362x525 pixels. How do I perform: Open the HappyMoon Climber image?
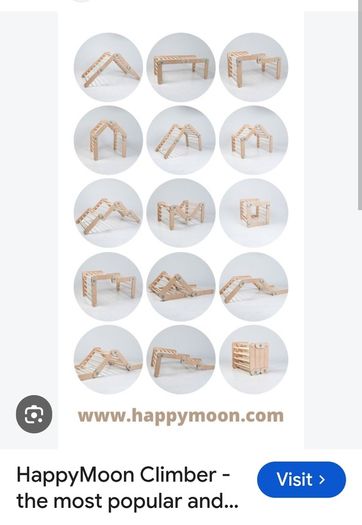point(181,230)
